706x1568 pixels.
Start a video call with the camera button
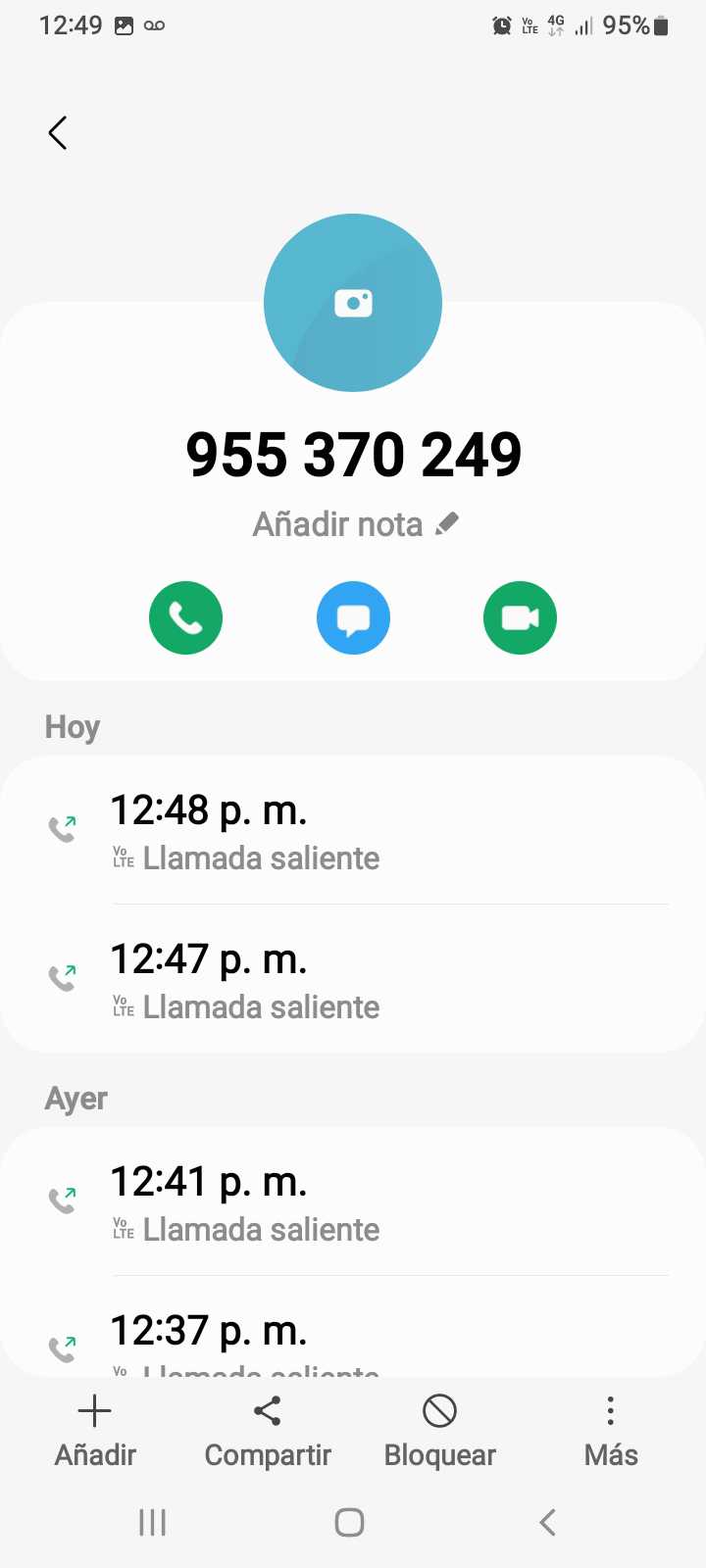pos(520,618)
